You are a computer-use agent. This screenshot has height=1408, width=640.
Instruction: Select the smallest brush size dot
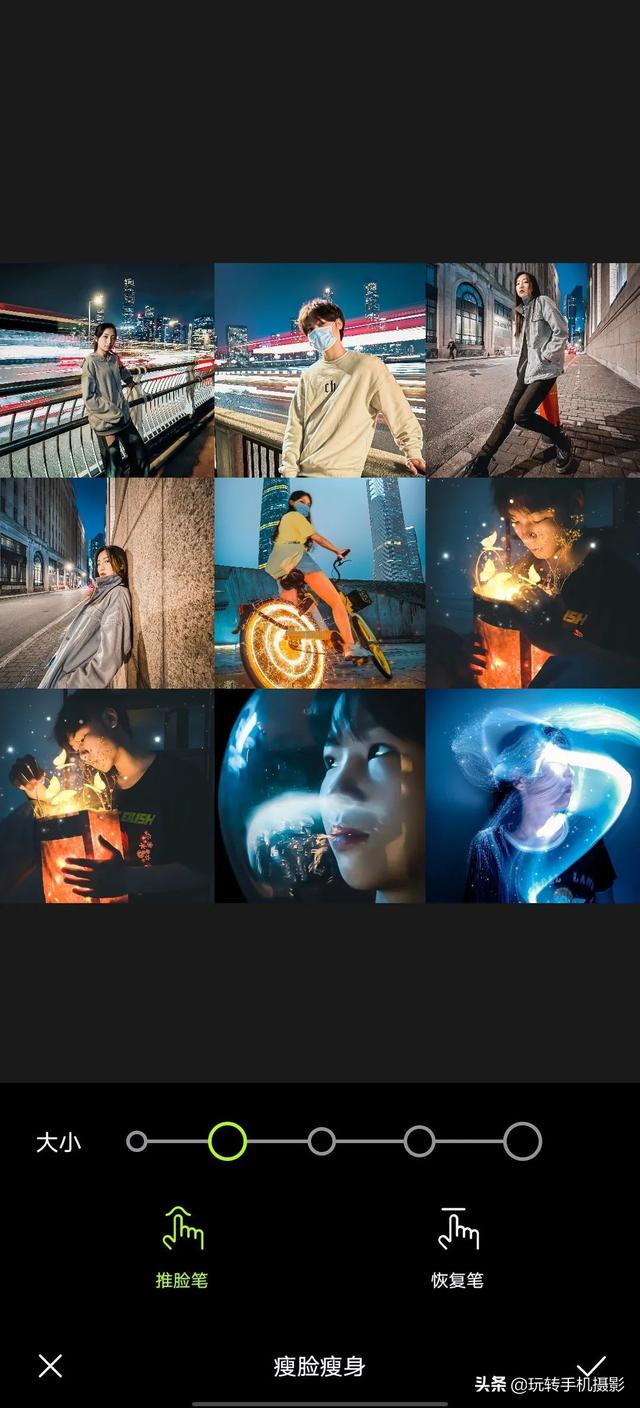(137, 1141)
